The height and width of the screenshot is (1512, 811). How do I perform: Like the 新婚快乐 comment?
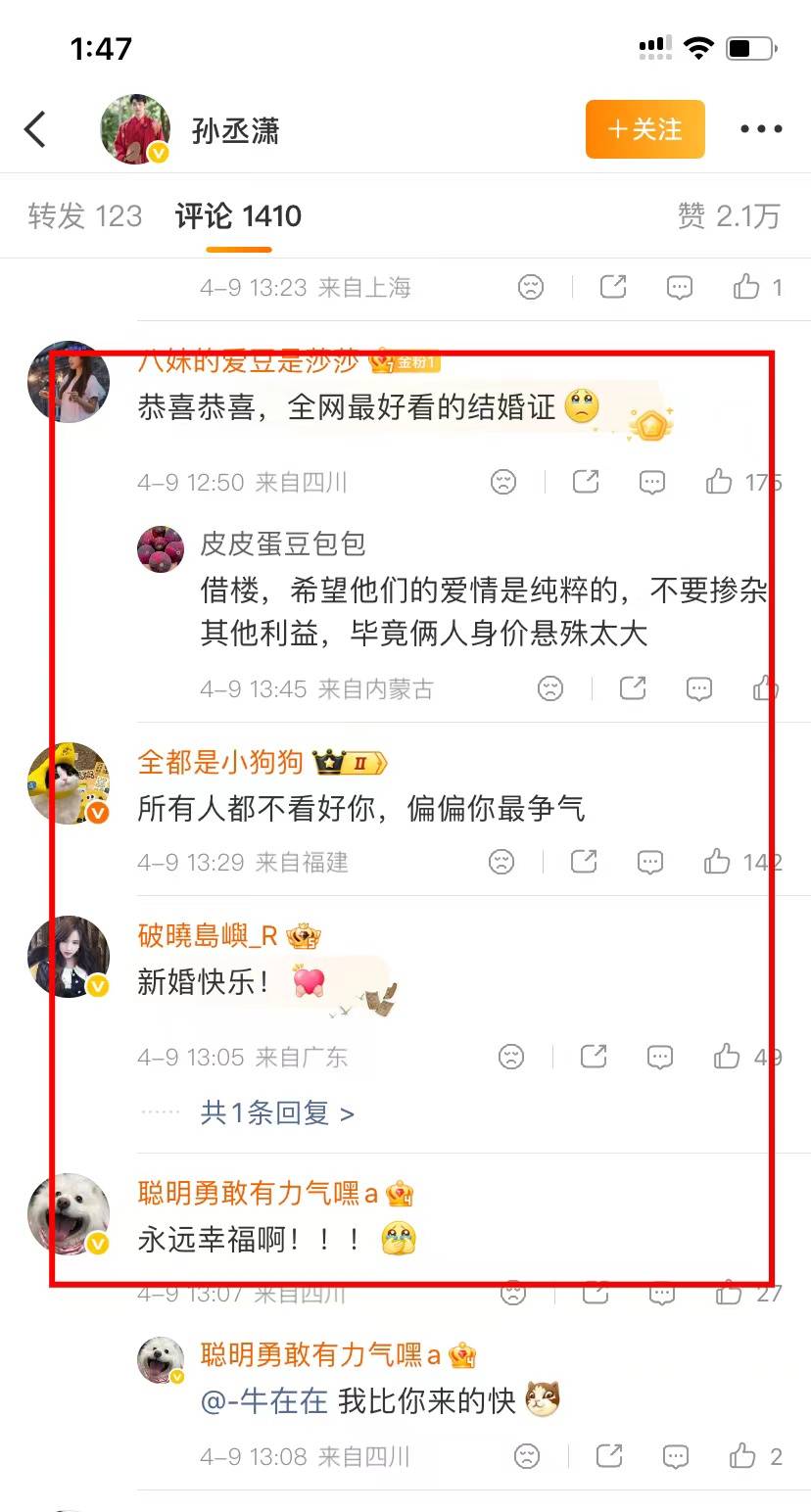point(727,1057)
